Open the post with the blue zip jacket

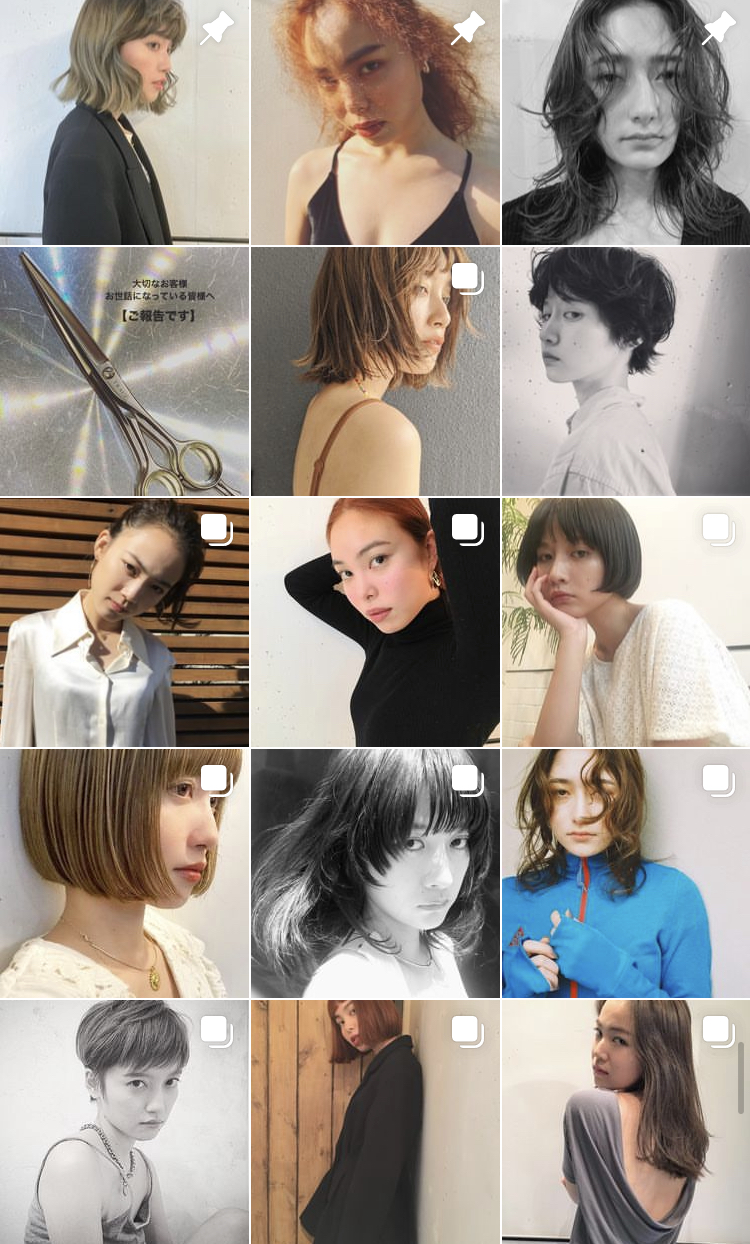(x=626, y=873)
